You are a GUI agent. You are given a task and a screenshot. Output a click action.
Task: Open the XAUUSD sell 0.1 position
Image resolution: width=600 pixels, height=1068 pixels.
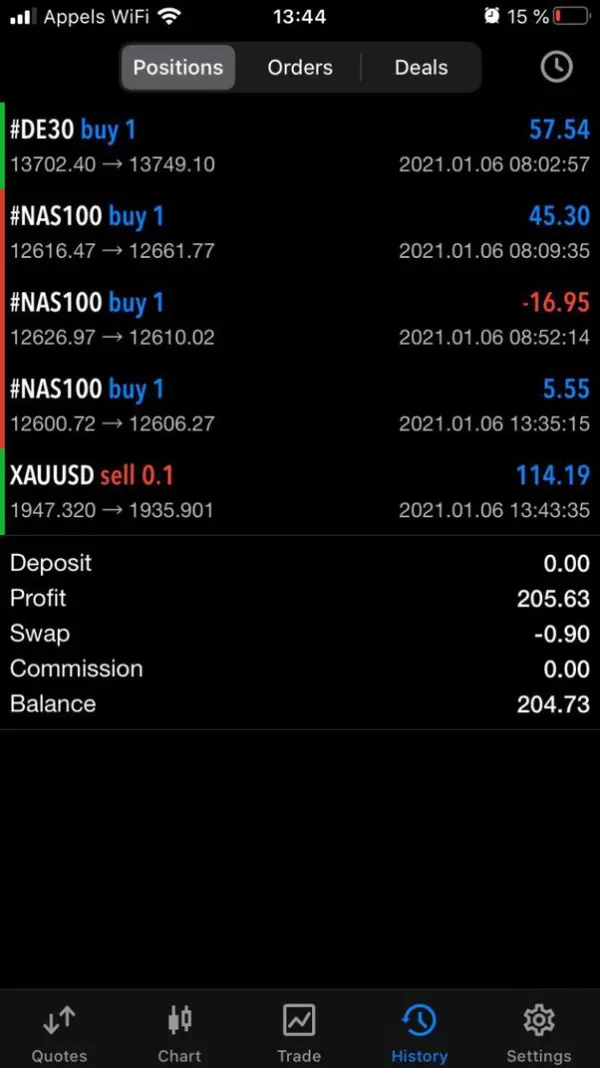pos(300,491)
